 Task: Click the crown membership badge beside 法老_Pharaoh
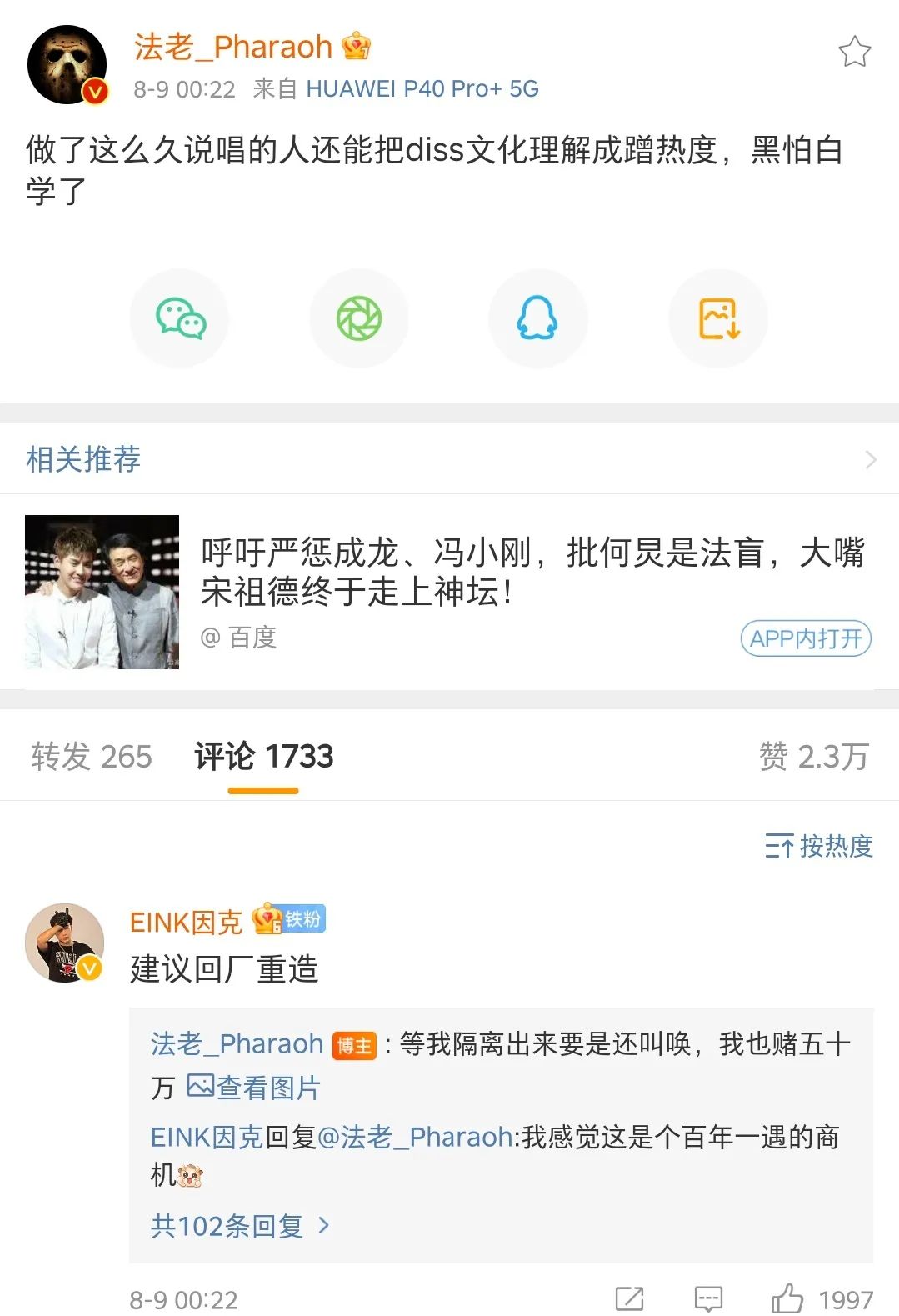357,47
